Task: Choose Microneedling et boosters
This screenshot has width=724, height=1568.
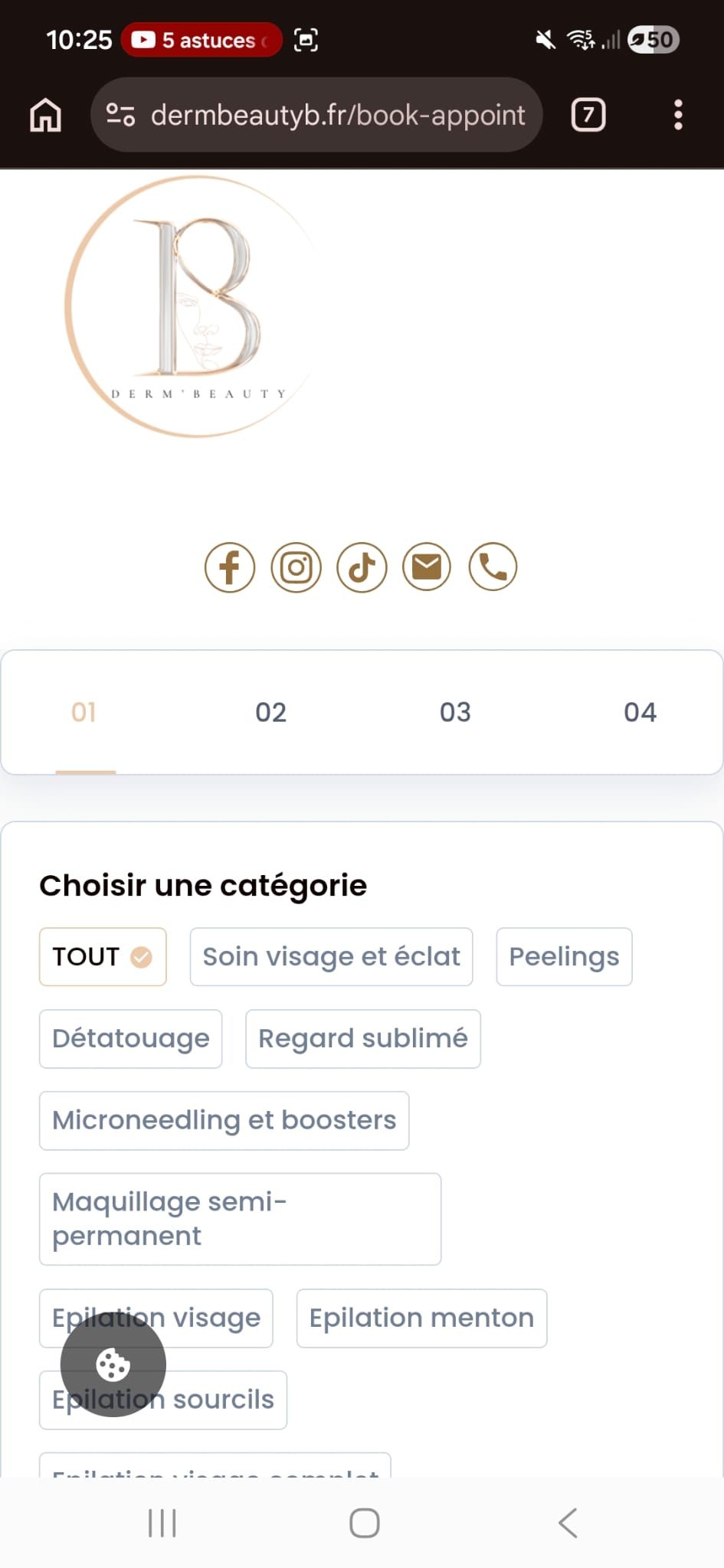Action: [224, 1121]
